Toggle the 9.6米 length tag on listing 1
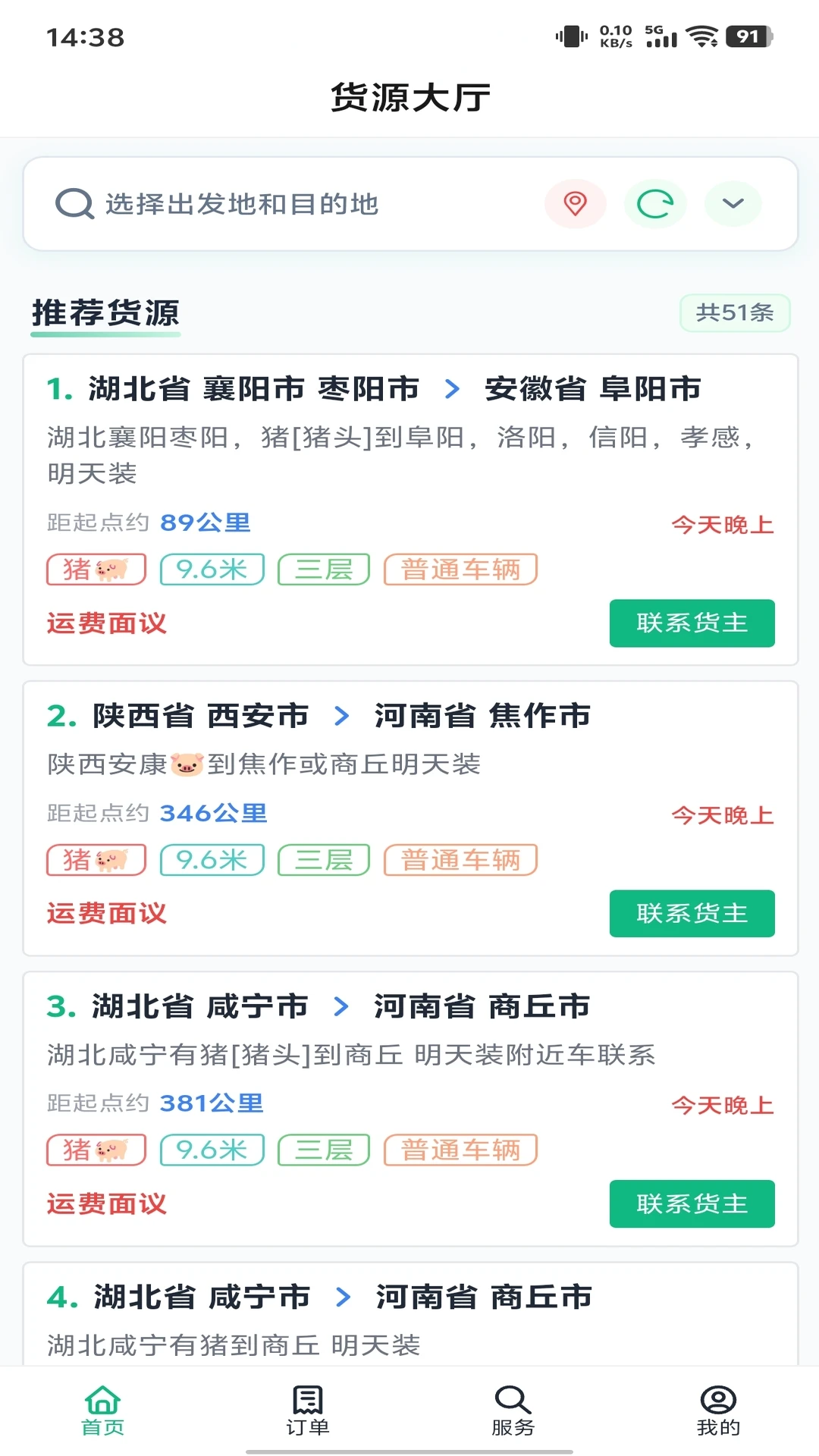The height and width of the screenshot is (1456, 819). [x=212, y=568]
